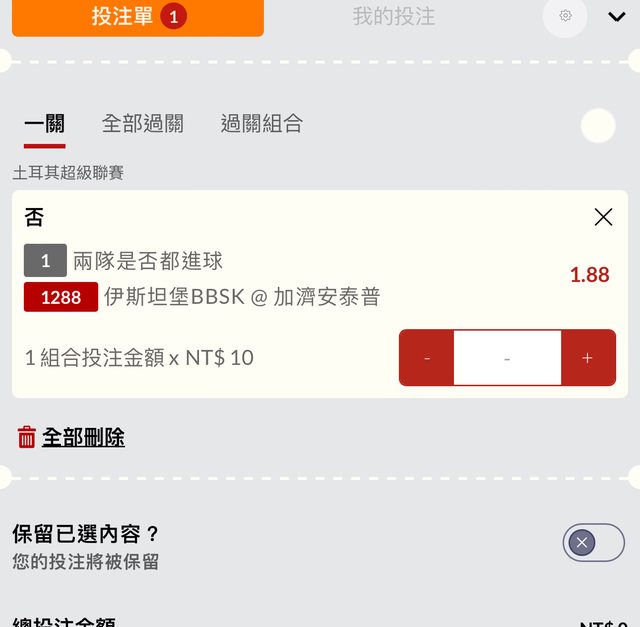
Task: Collapse the bet slip with the chevron
Action: coord(616,16)
